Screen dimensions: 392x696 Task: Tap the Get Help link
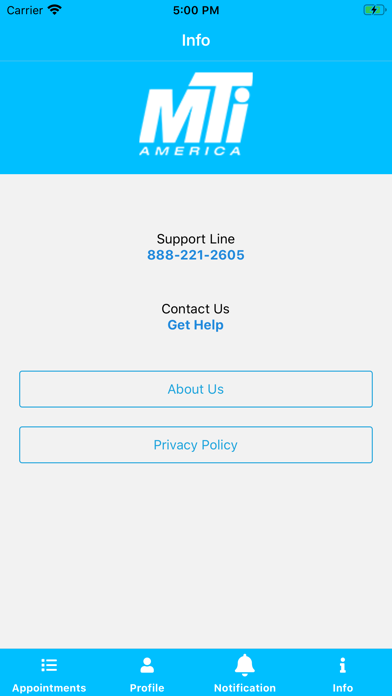pos(195,325)
